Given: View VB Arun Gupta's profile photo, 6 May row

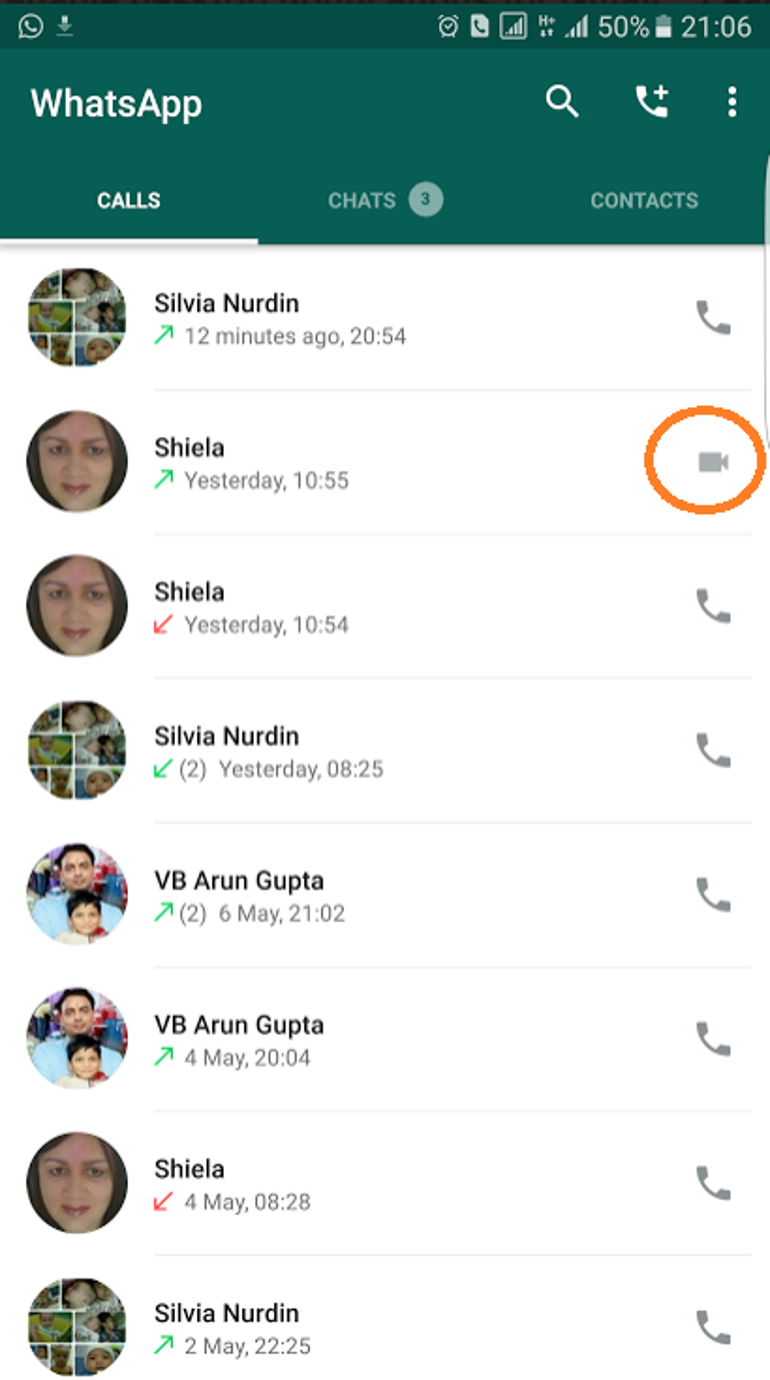Looking at the screenshot, I should [x=77, y=895].
